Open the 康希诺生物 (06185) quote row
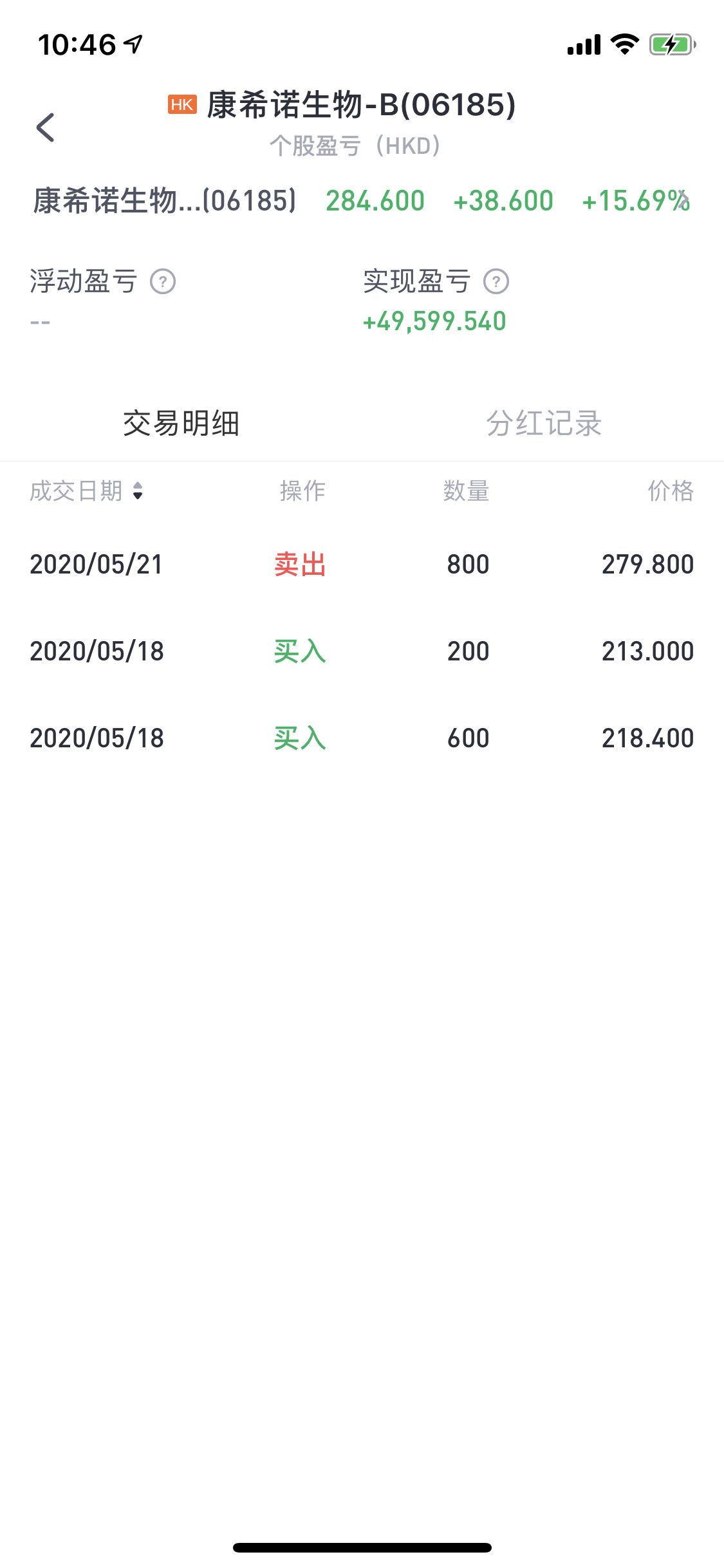This screenshot has height=1568, width=724. click(x=362, y=201)
